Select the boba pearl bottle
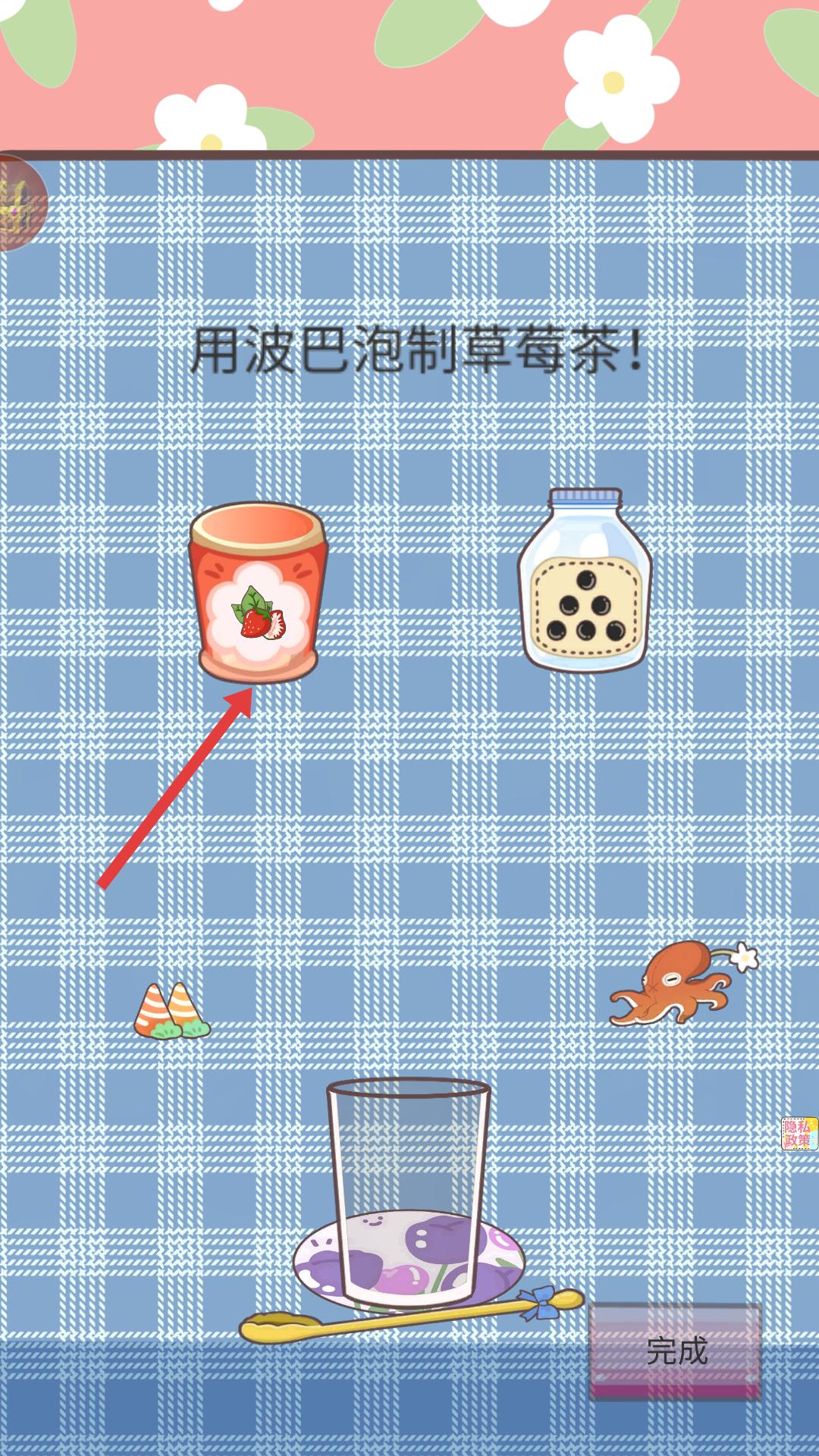Screen dimensions: 819x1456 (x=585, y=580)
